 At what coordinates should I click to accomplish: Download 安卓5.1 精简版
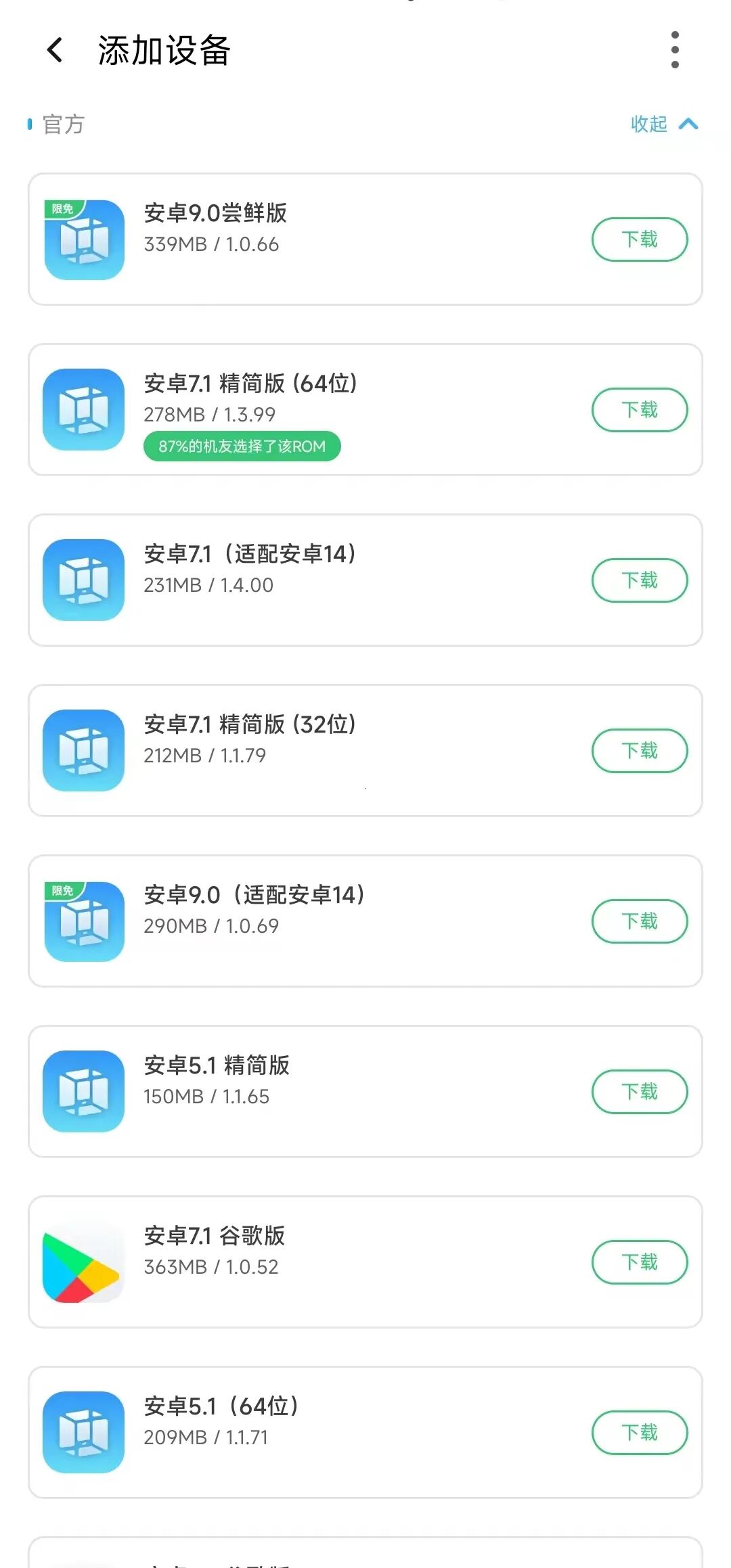[x=640, y=1091]
